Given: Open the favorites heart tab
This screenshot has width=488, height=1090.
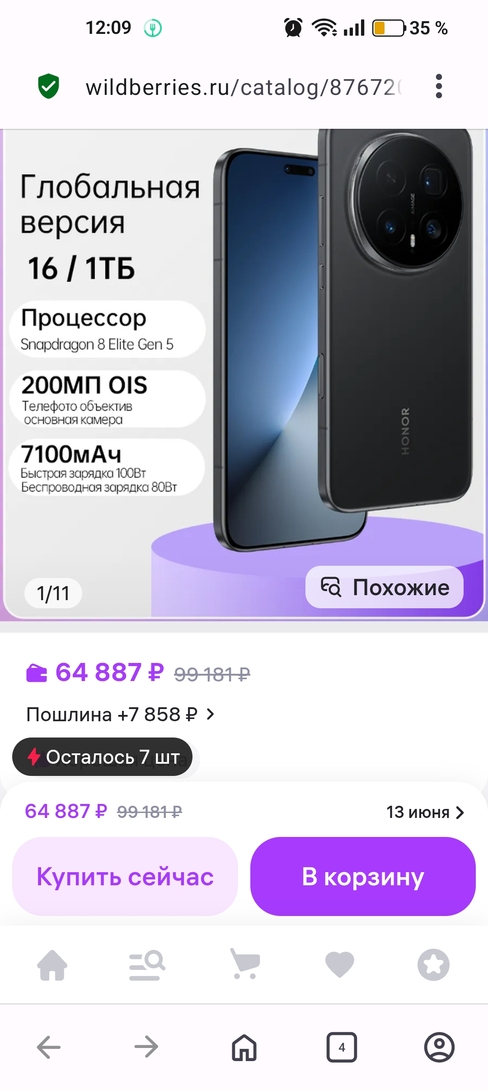Looking at the screenshot, I should click(x=340, y=965).
